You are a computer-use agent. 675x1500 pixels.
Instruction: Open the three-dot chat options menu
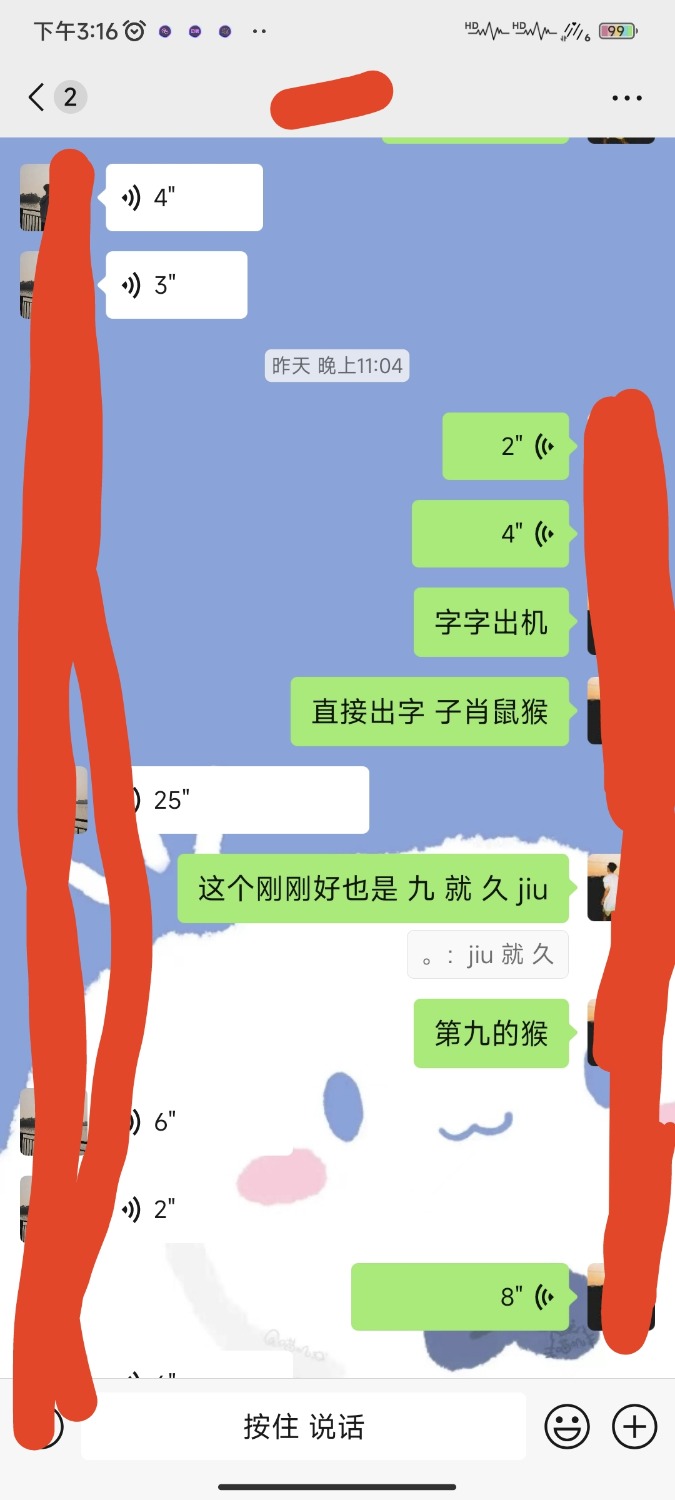click(x=627, y=98)
